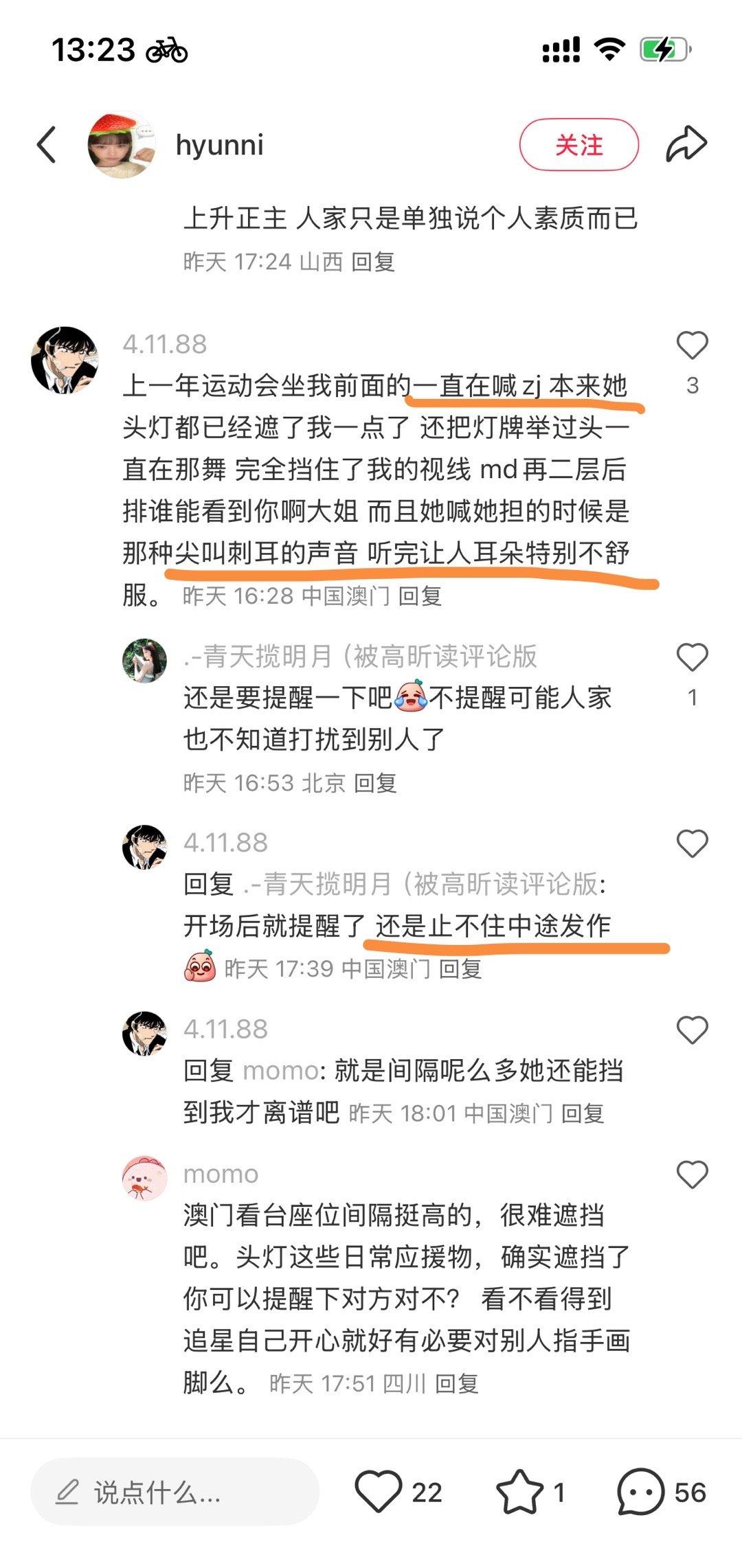Tap the 说点什么 comment box
742x1568 pixels.
[175, 1492]
